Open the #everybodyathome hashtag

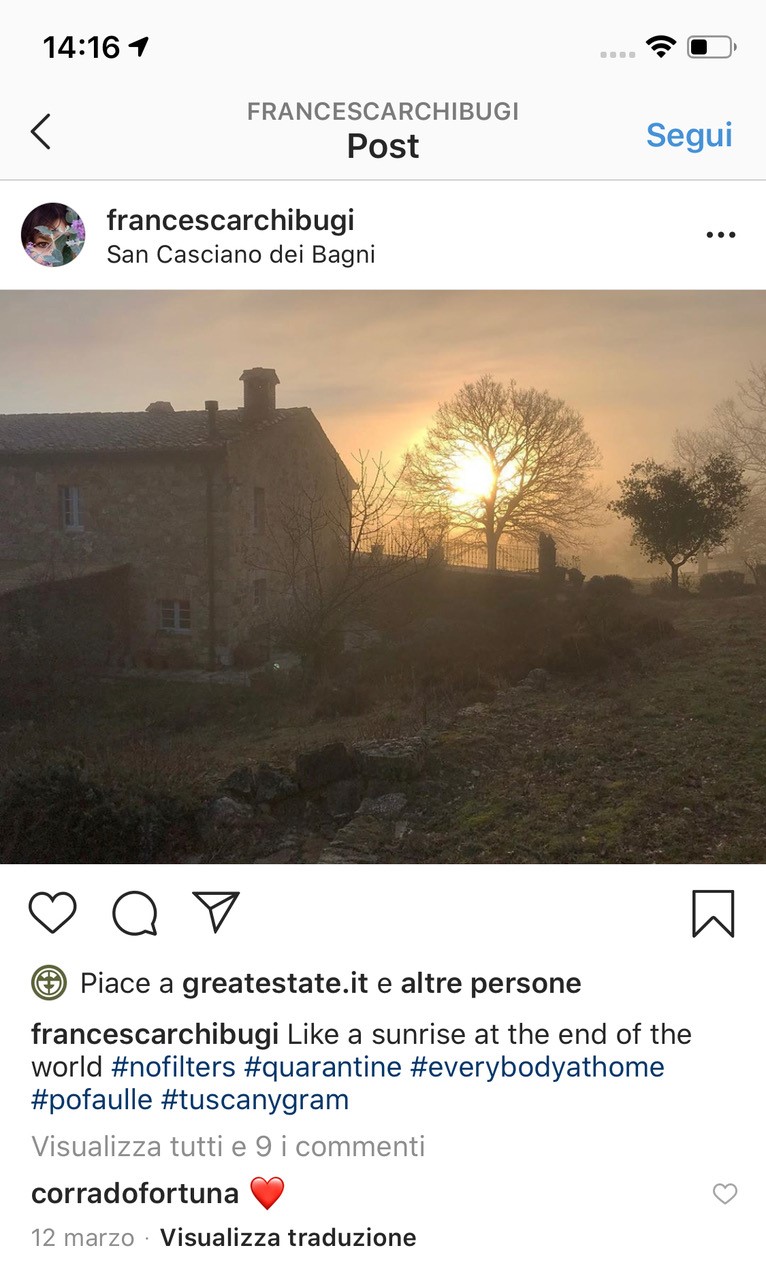coord(537,1067)
